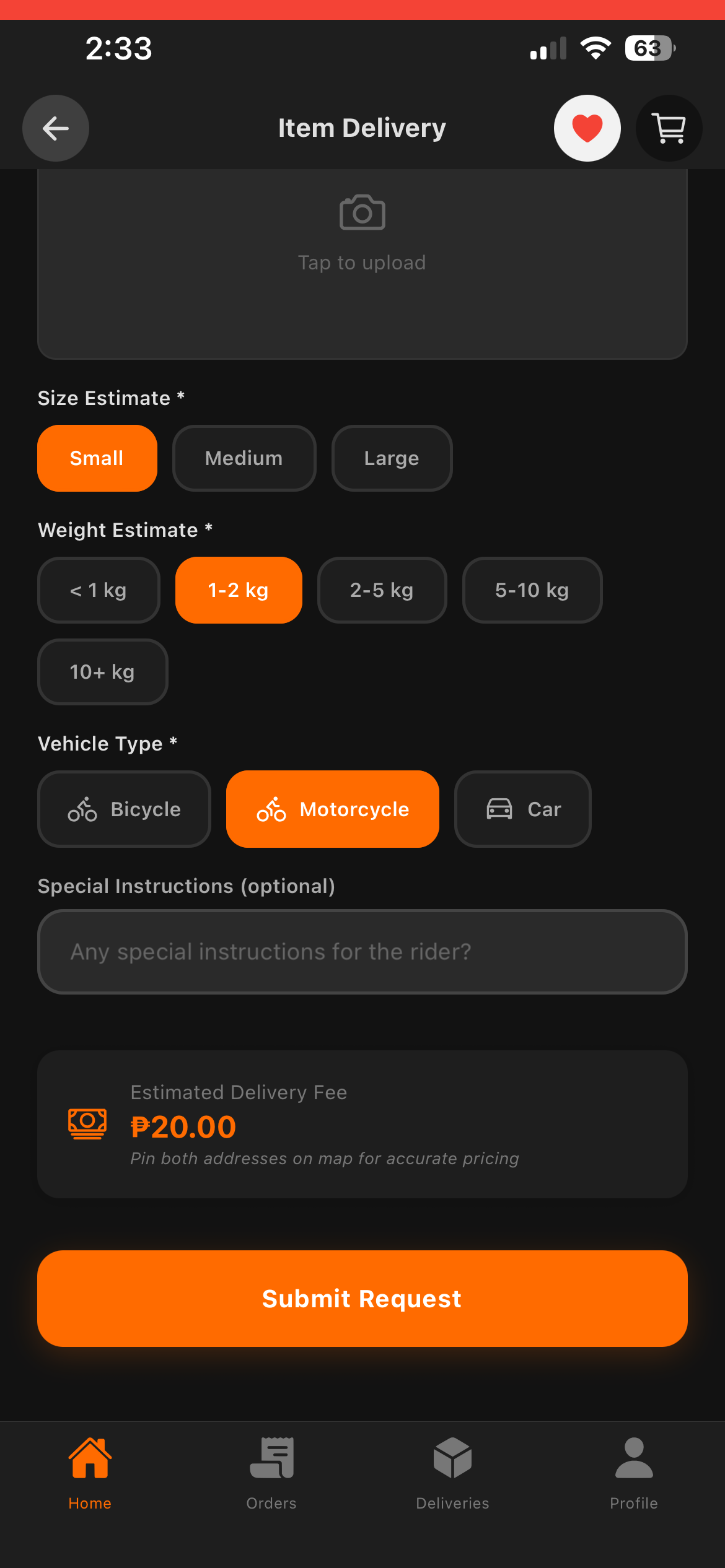The height and width of the screenshot is (1568, 725).
Task: Set weight estimate to 2-5 kg
Action: pyautogui.click(x=382, y=590)
